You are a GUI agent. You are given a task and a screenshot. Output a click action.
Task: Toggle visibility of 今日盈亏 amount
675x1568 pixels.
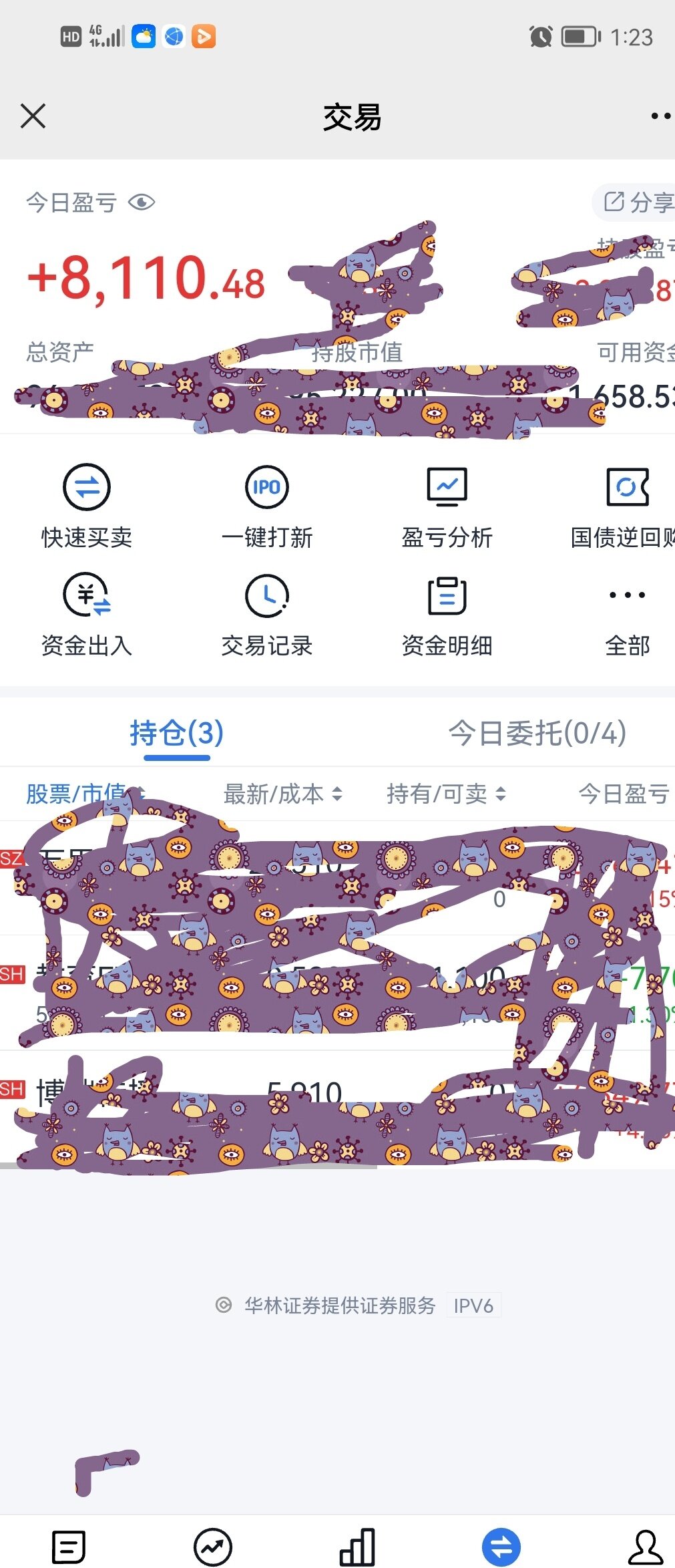coord(142,202)
